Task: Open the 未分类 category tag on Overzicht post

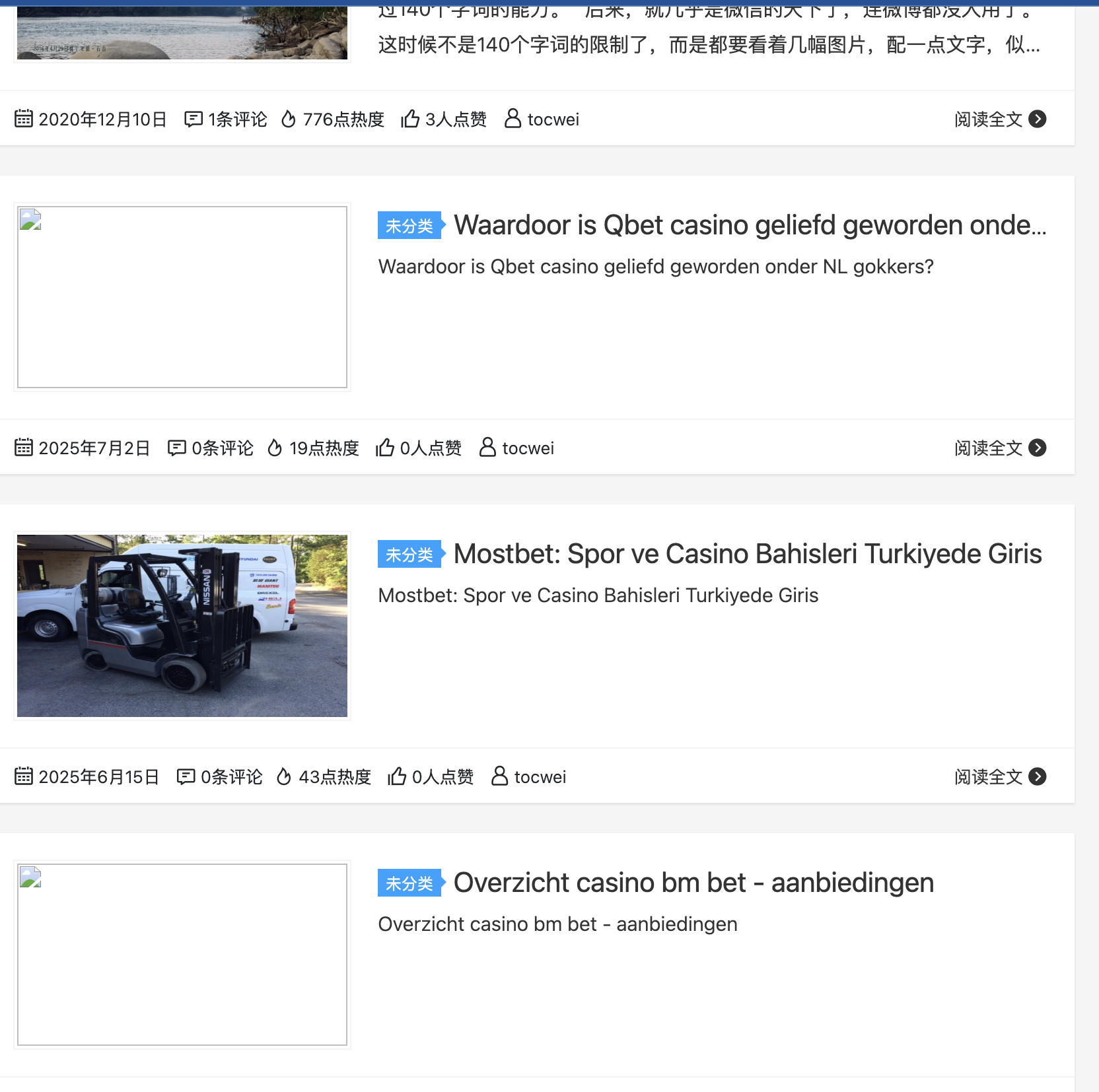Action: point(409,883)
